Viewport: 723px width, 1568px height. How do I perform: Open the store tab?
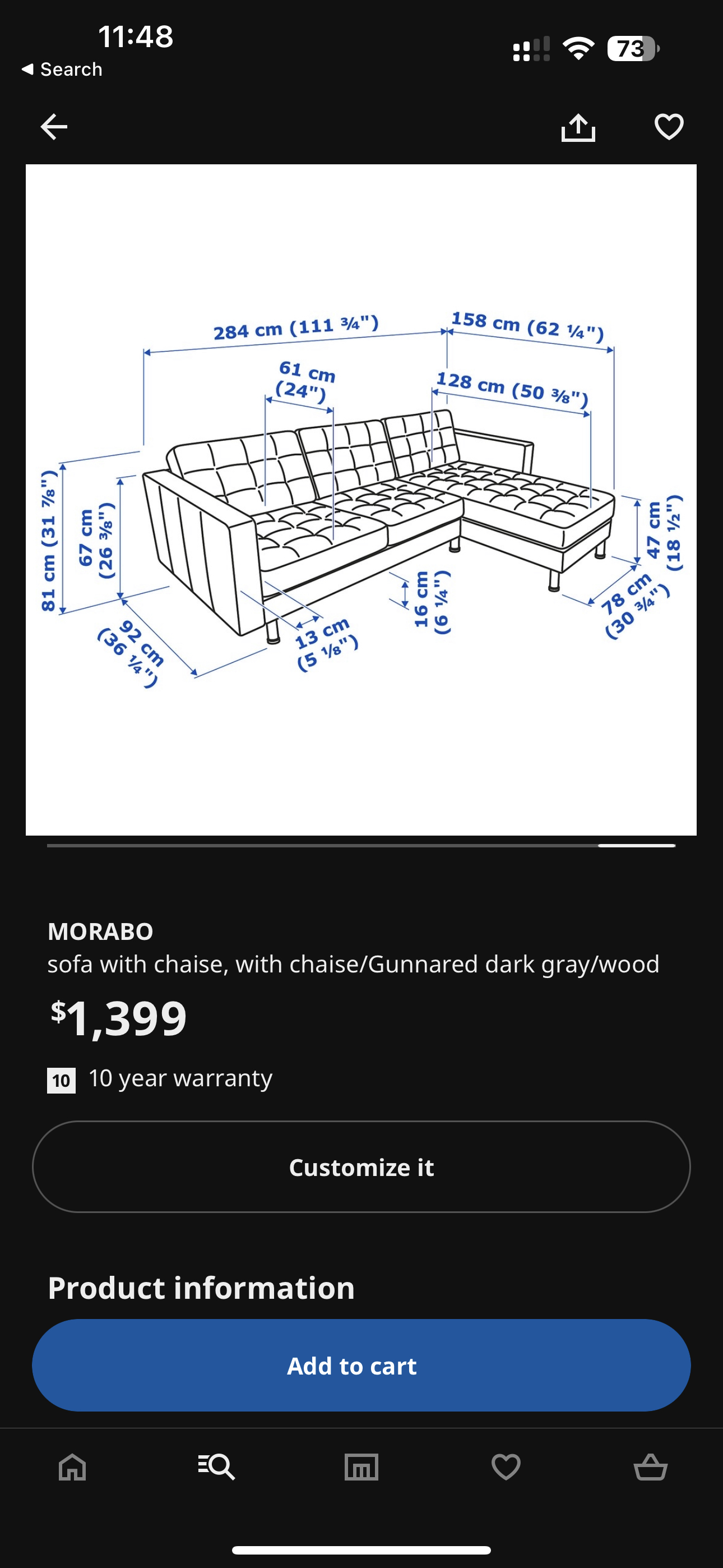coord(361,1466)
